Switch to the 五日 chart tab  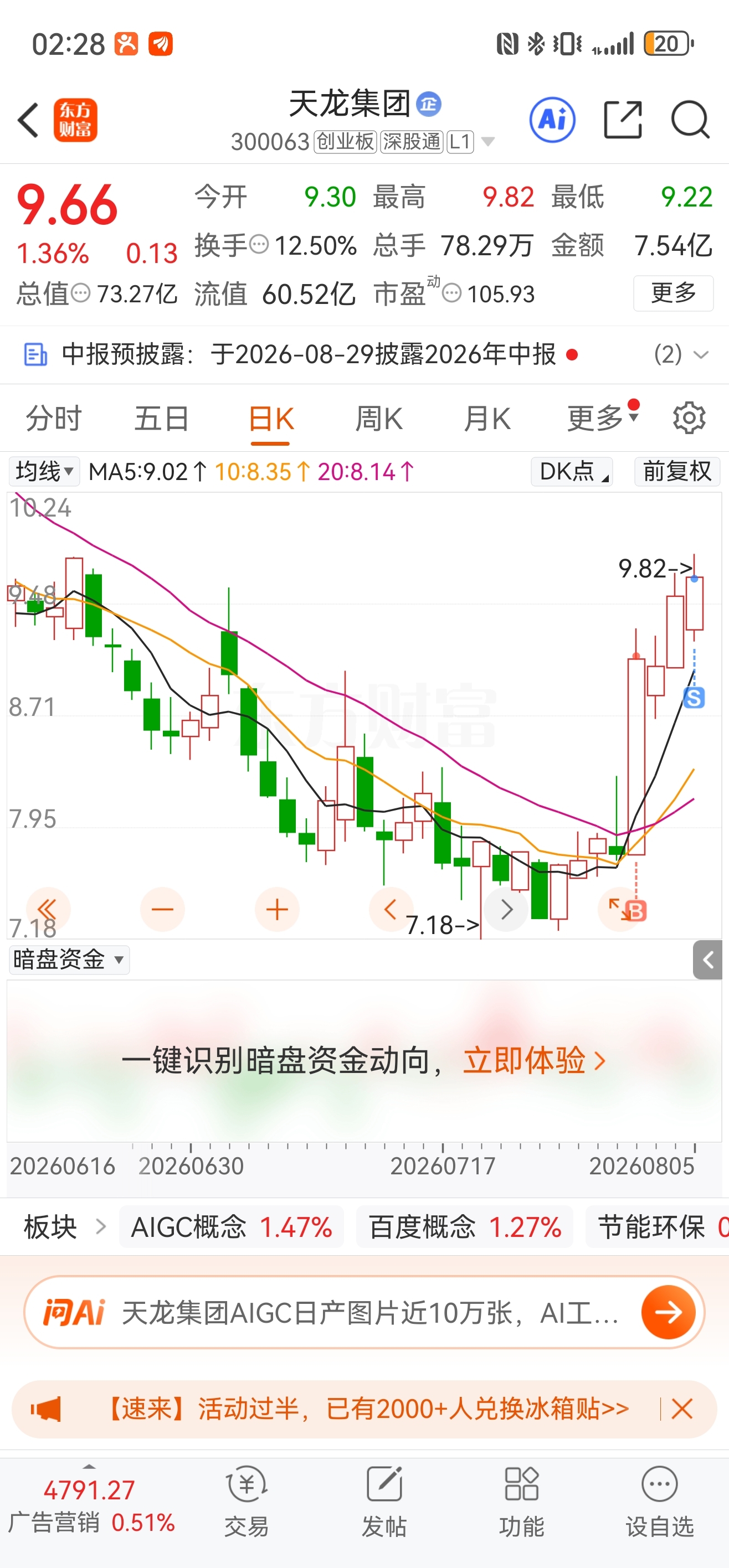(x=161, y=419)
